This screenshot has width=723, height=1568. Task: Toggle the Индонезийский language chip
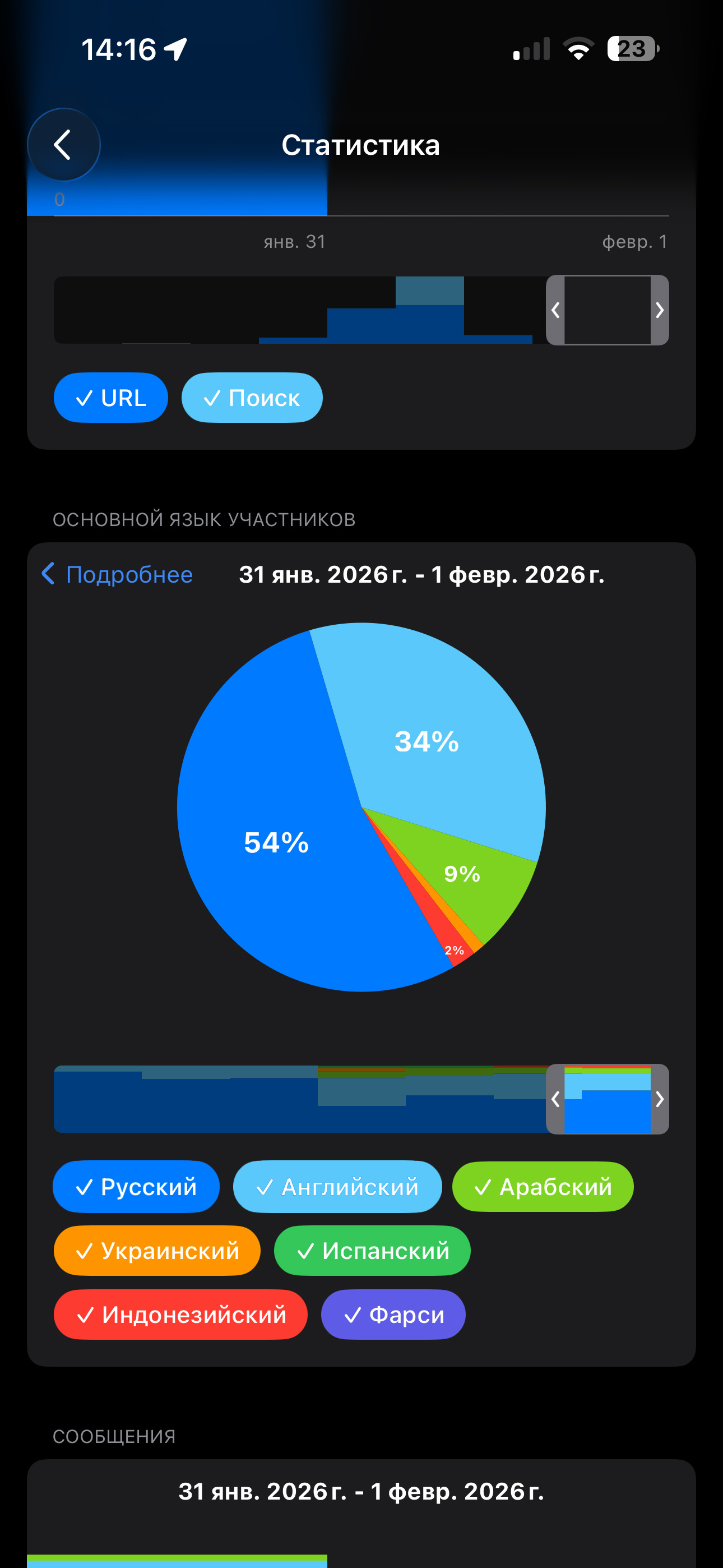180,1315
